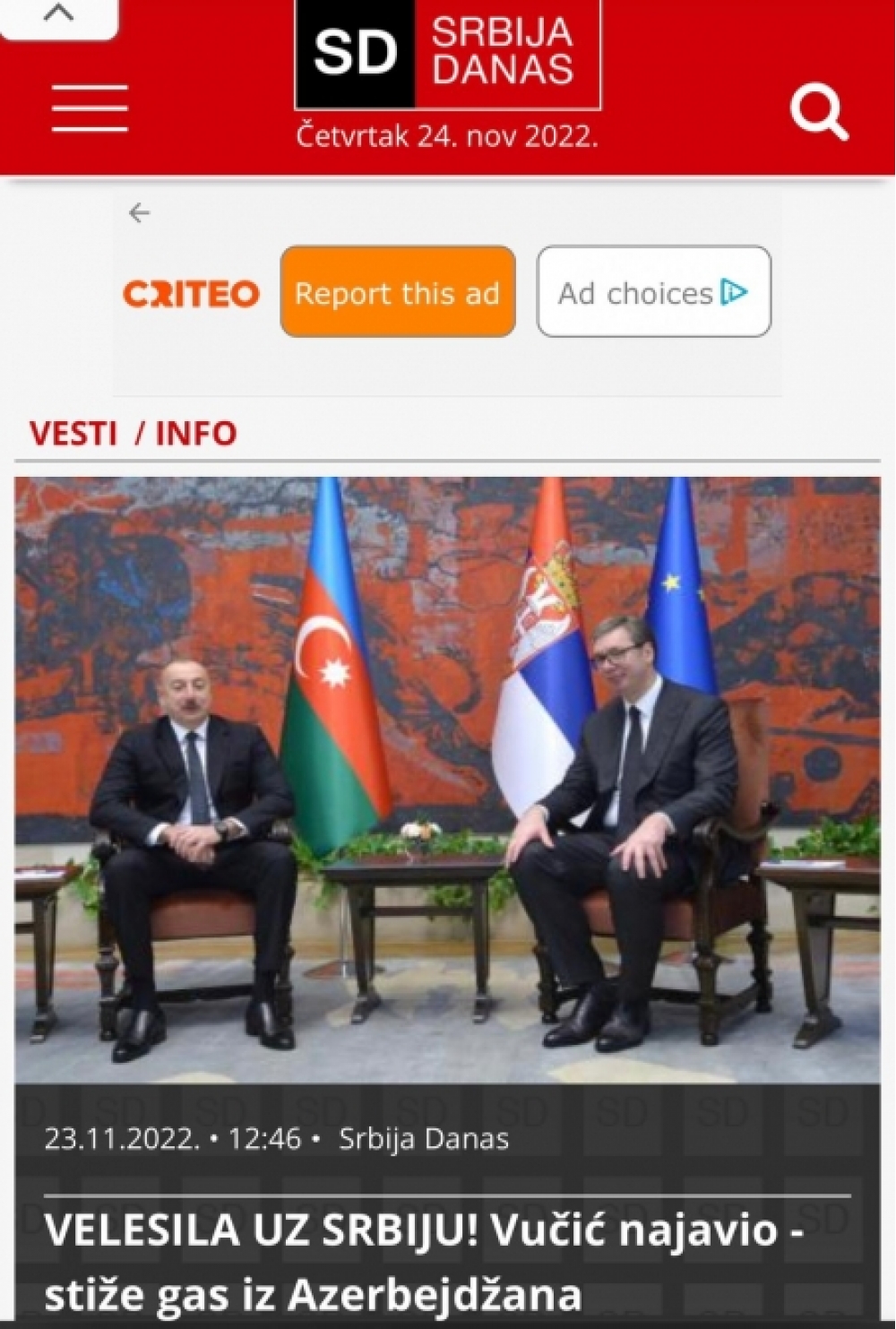Open Ad choices
Viewport: 896px width, 1329px height.
[x=653, y=293]
